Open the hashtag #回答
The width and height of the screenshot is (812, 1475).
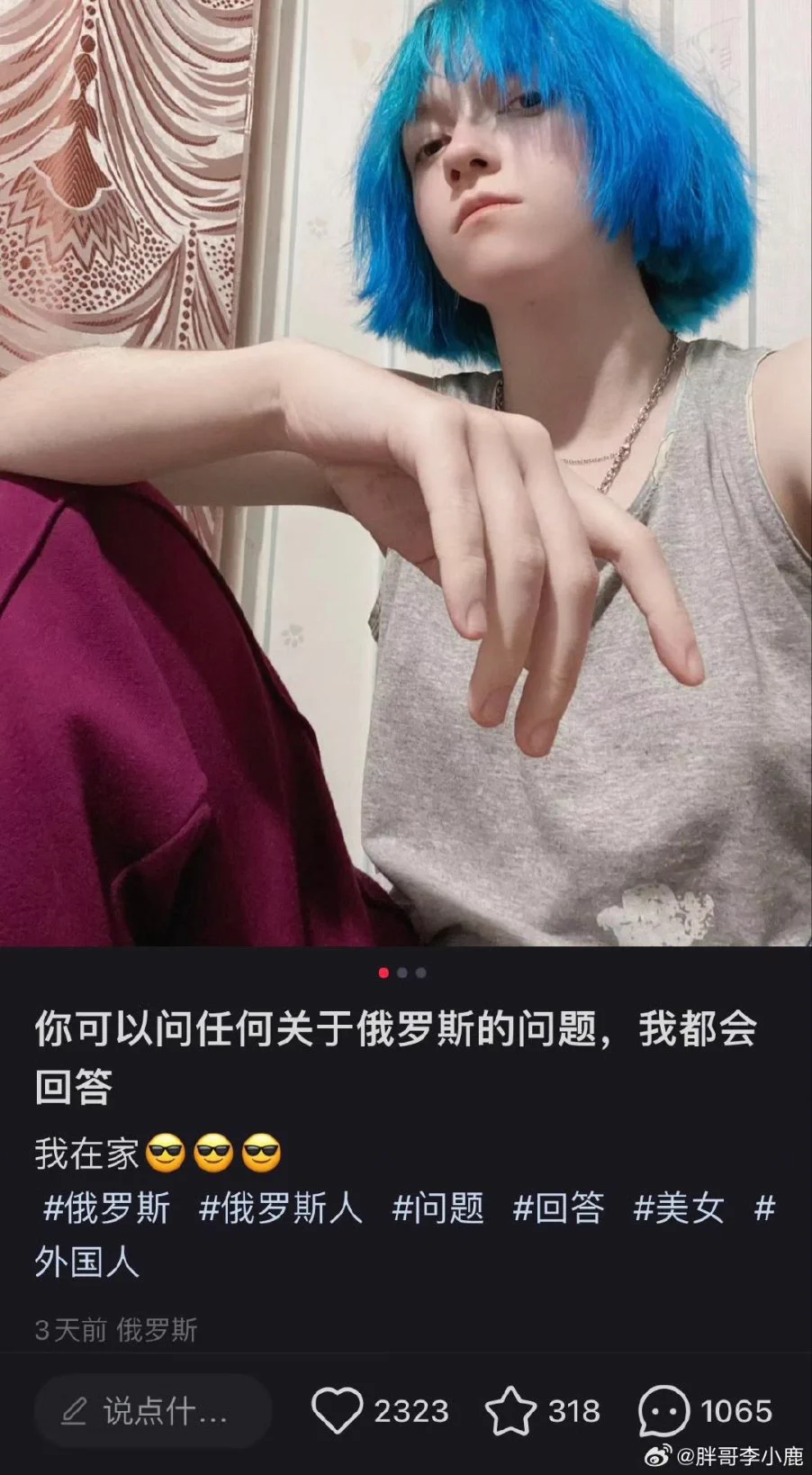pyautogui.click(x=558, y=1208)
